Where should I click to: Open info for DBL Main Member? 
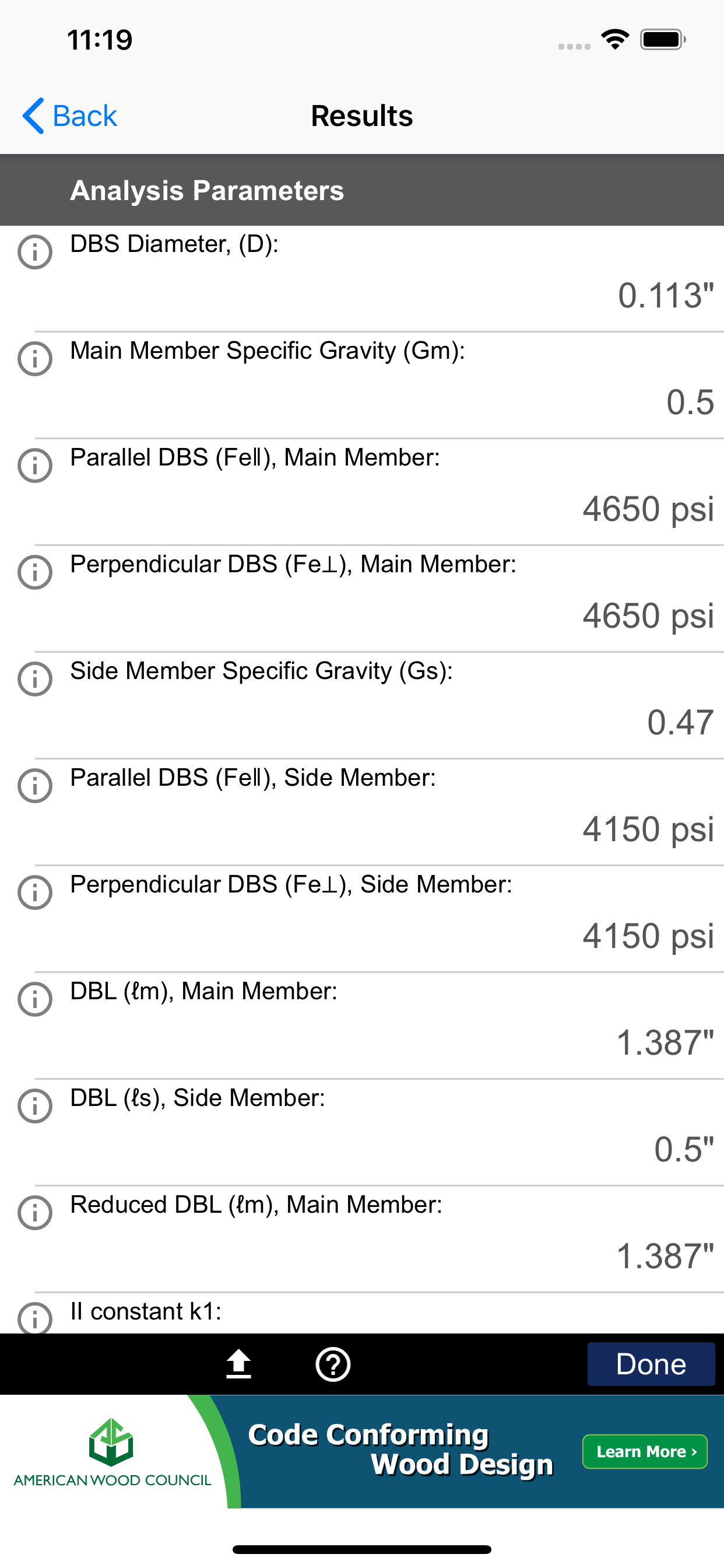[x=34, y=999]
